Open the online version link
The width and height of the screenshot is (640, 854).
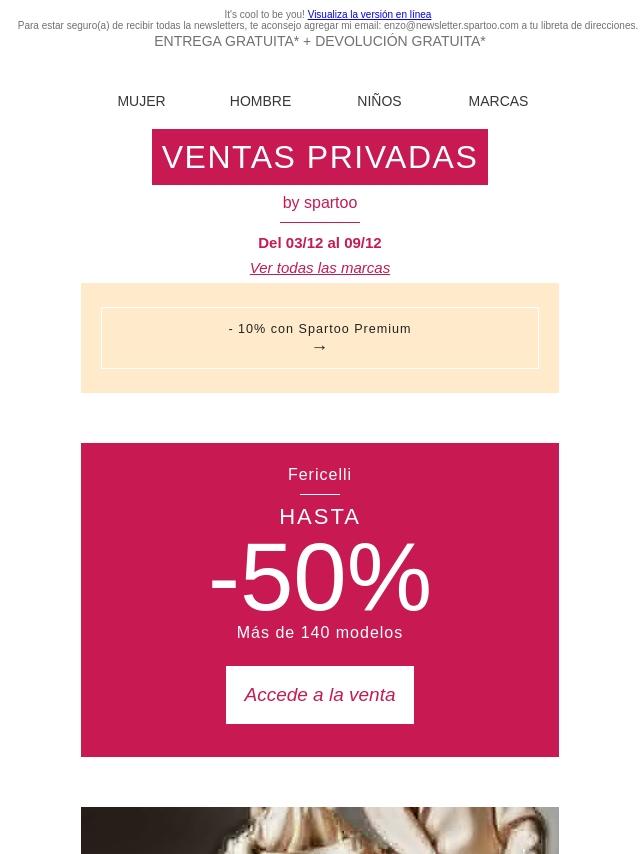369,15
